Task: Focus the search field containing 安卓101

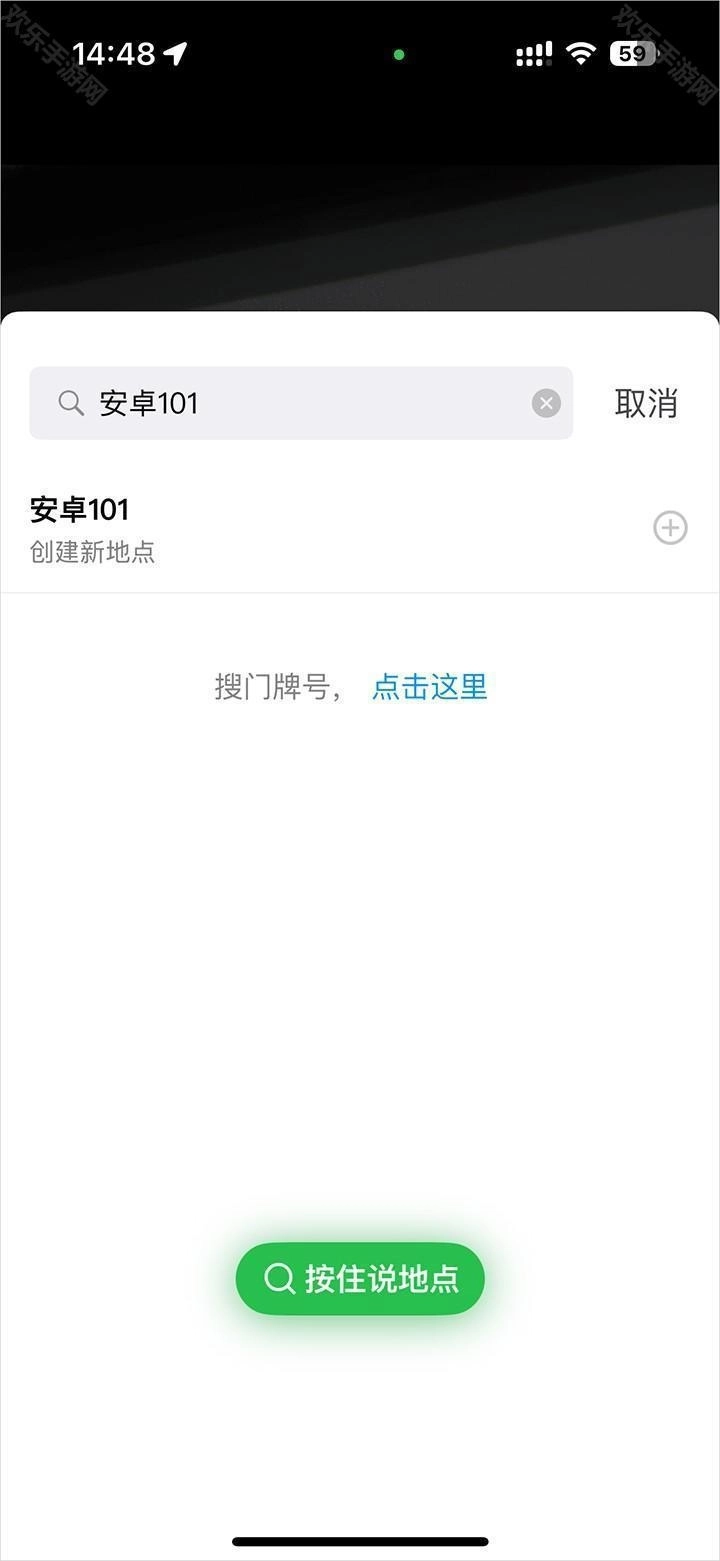Action: (x=300, y=403)
